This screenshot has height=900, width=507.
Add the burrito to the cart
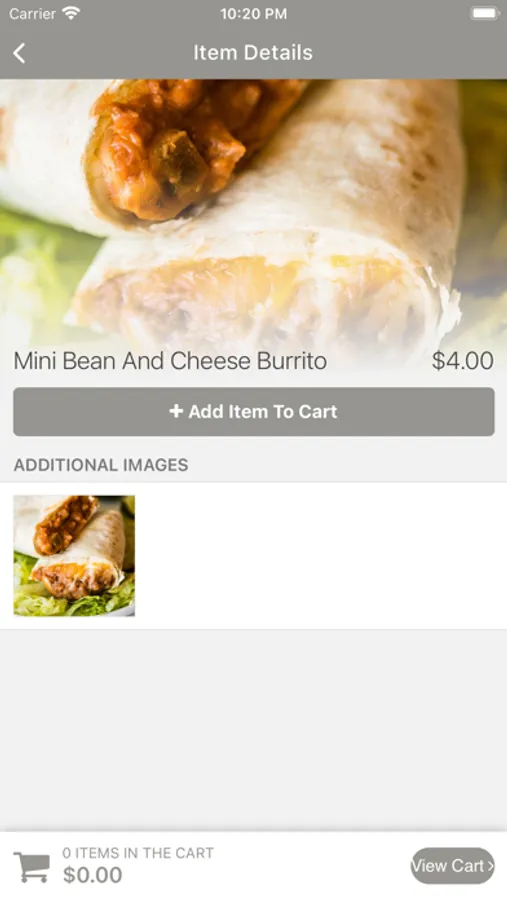coord(254,412)
